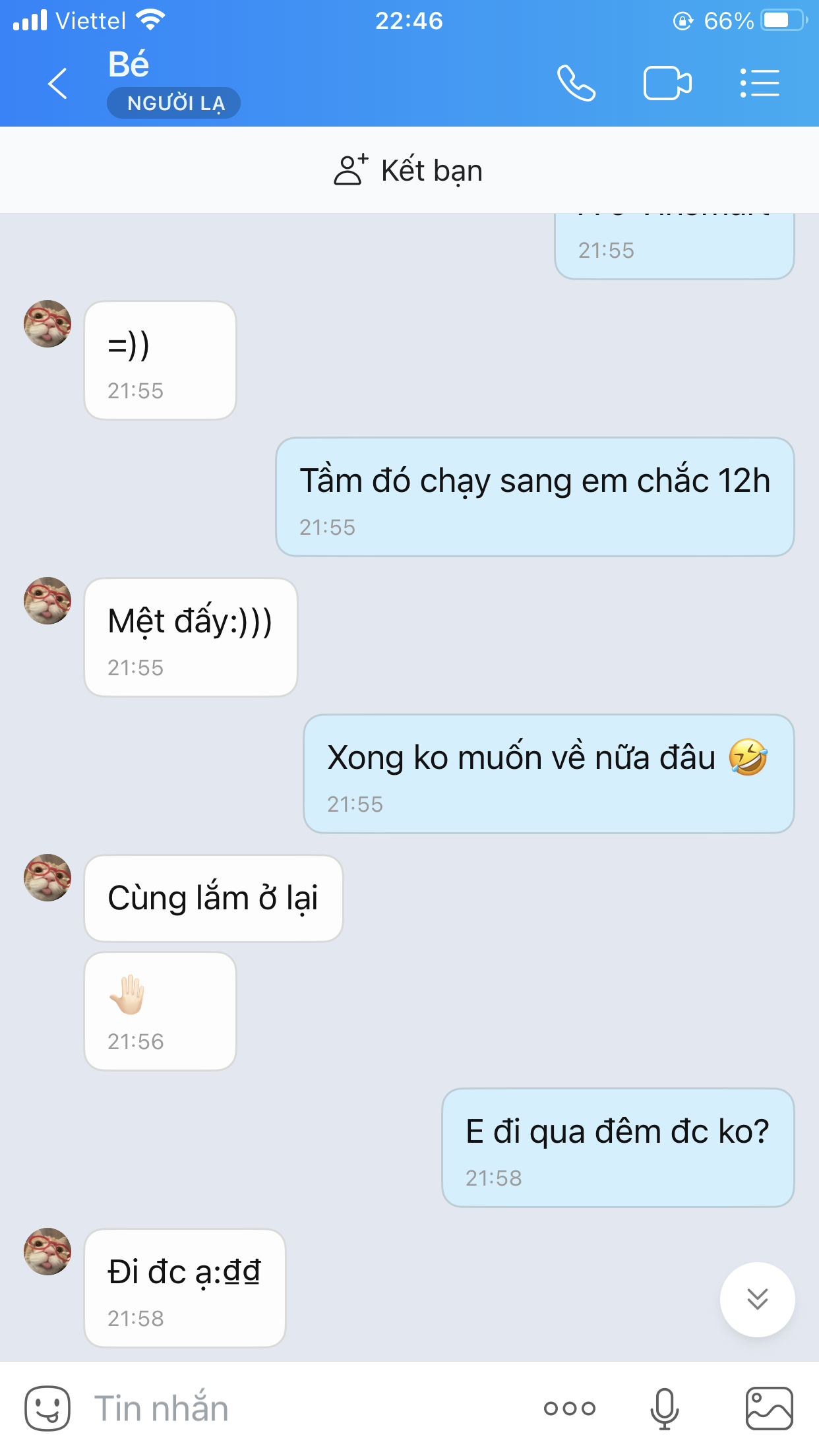Focus the Tin nhắn message field
Viewport: 819px width, 1456px height.
pos(297,1409)
